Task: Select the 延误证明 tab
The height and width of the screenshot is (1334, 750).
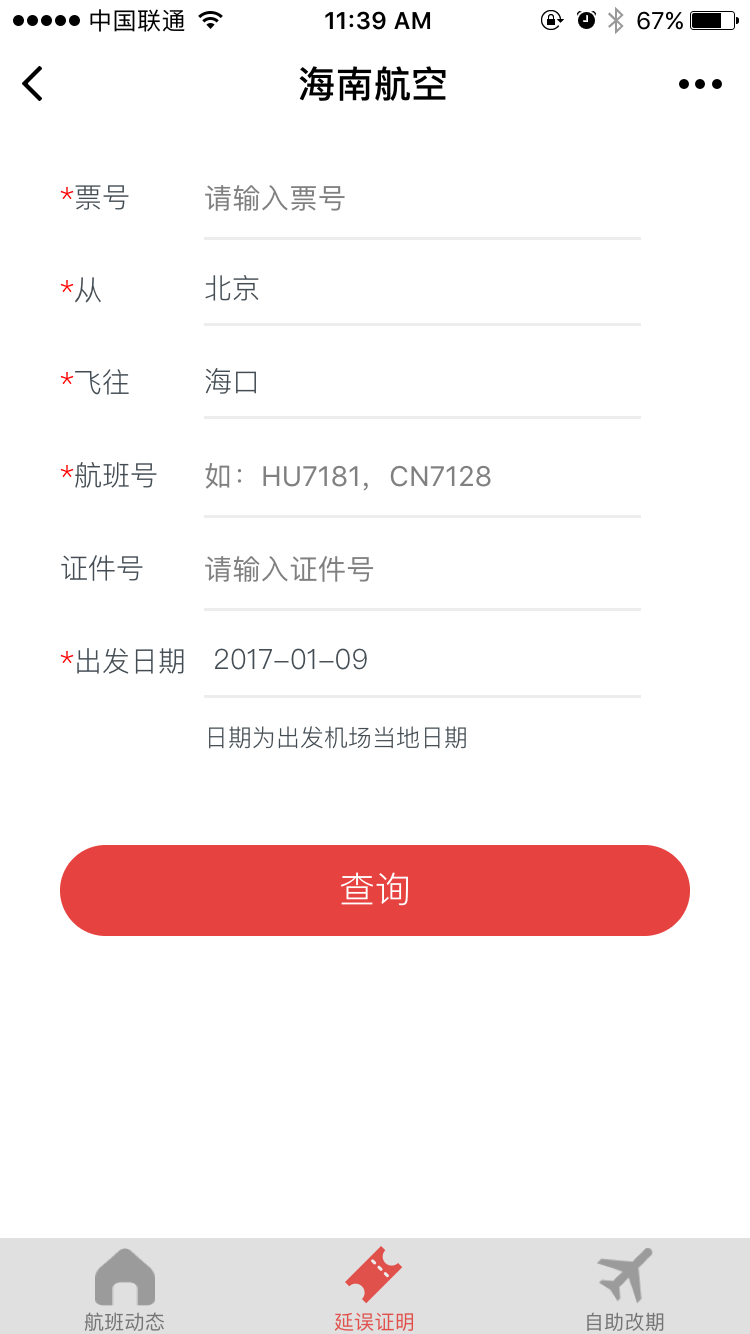Action: 374,1290
